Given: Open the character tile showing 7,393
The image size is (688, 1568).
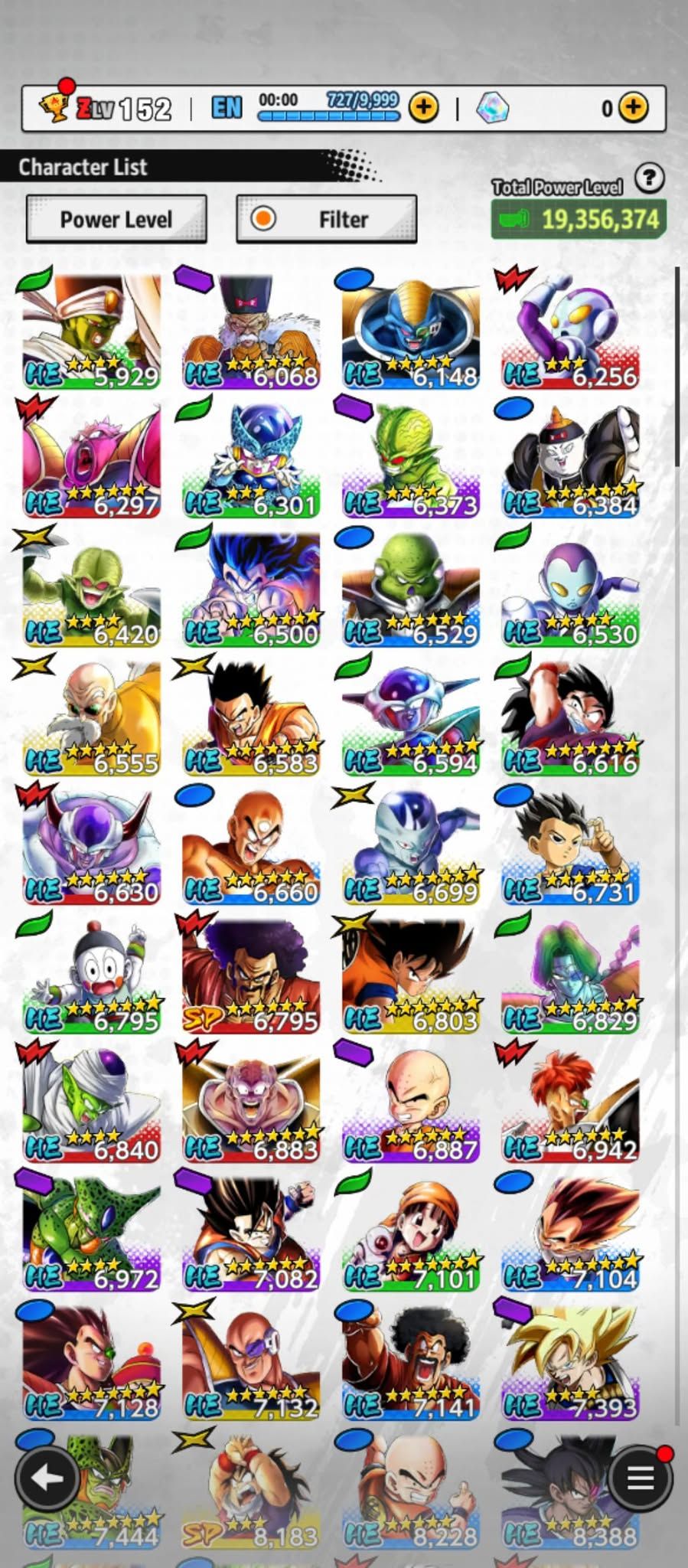Looking at the screenshot, I should (x=571, y=1361).
